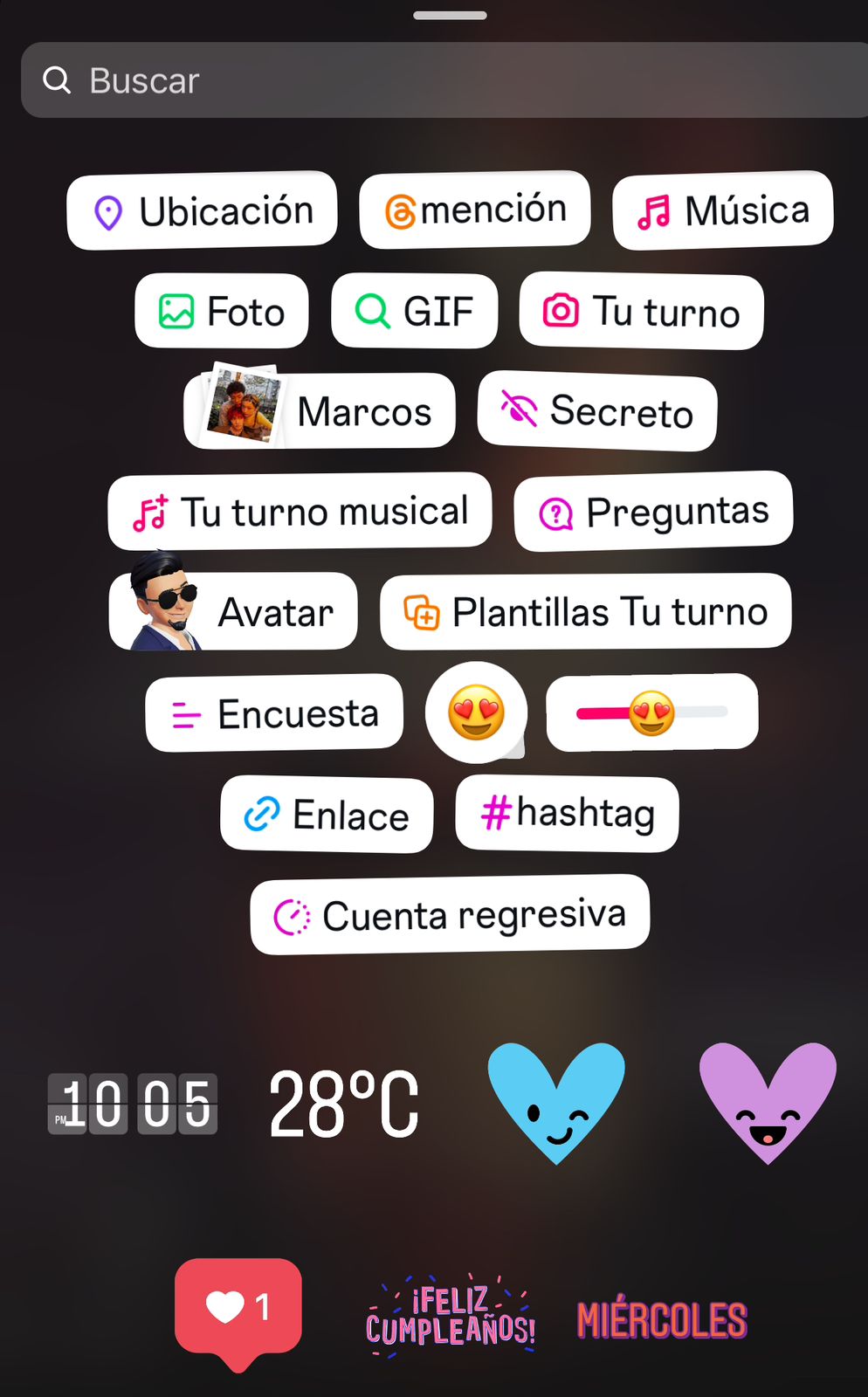This screenshot has width=868, height=1397.
Task: Open Plantillas Tu turno
Action: click(x=586, y=611)
